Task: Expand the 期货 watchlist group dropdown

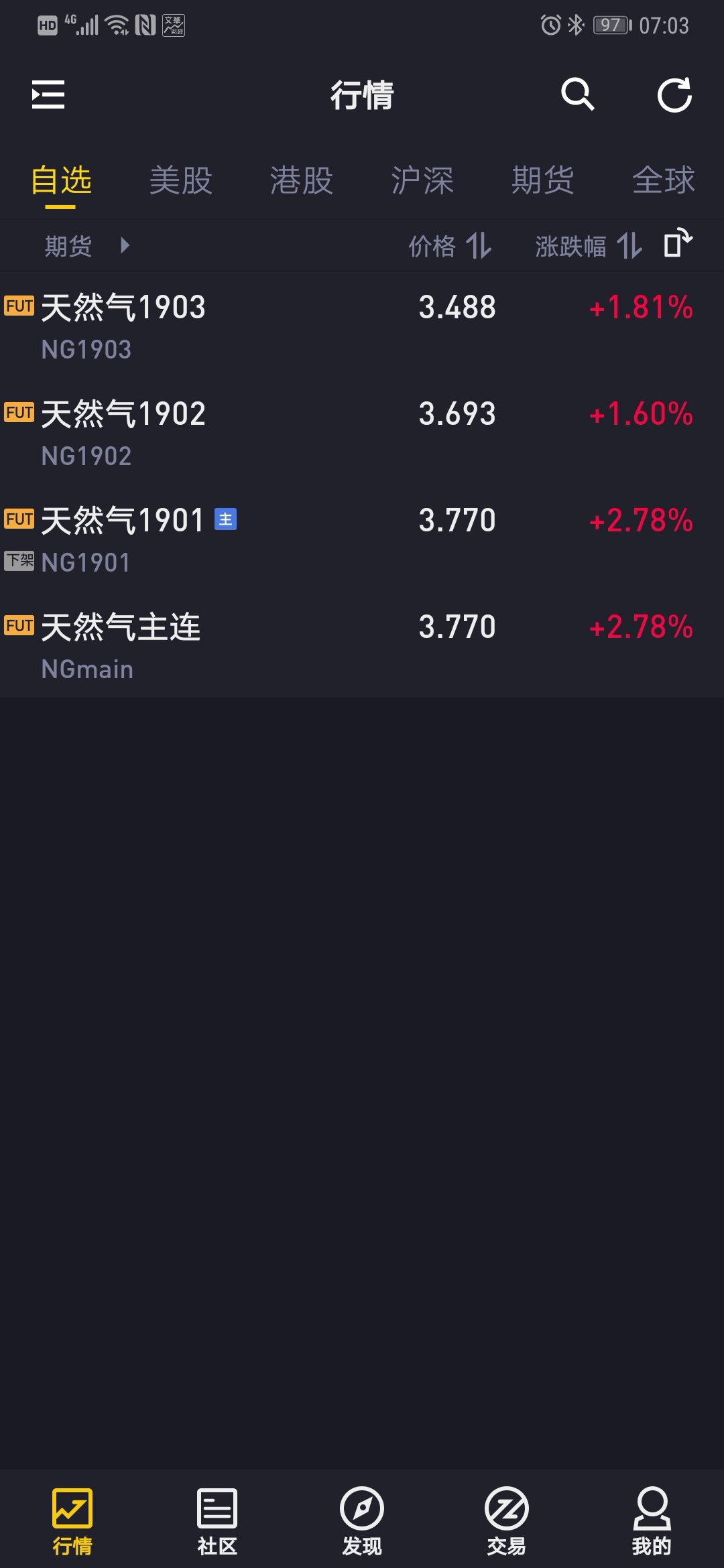Action: coord(87,246)
